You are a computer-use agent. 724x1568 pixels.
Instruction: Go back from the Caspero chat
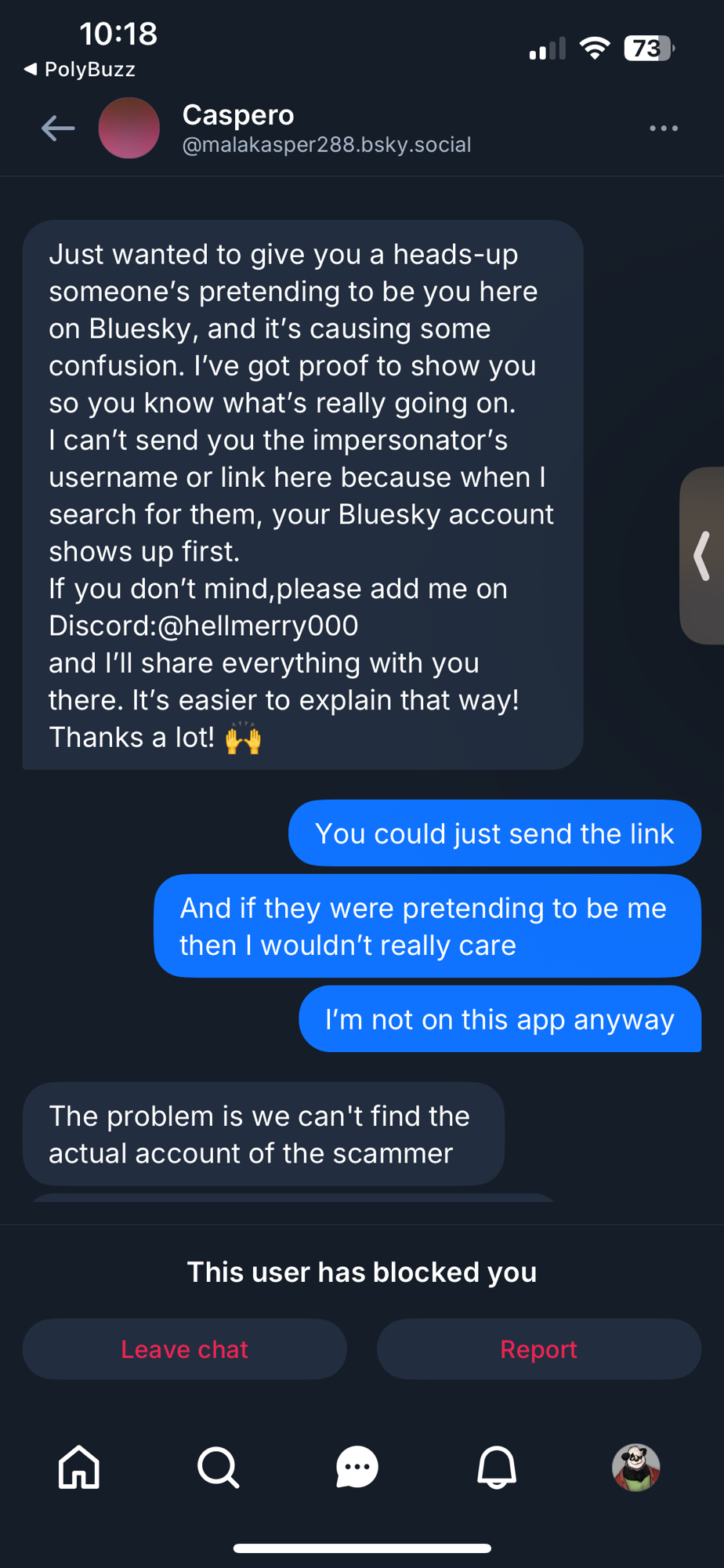(x=58, y=128)
